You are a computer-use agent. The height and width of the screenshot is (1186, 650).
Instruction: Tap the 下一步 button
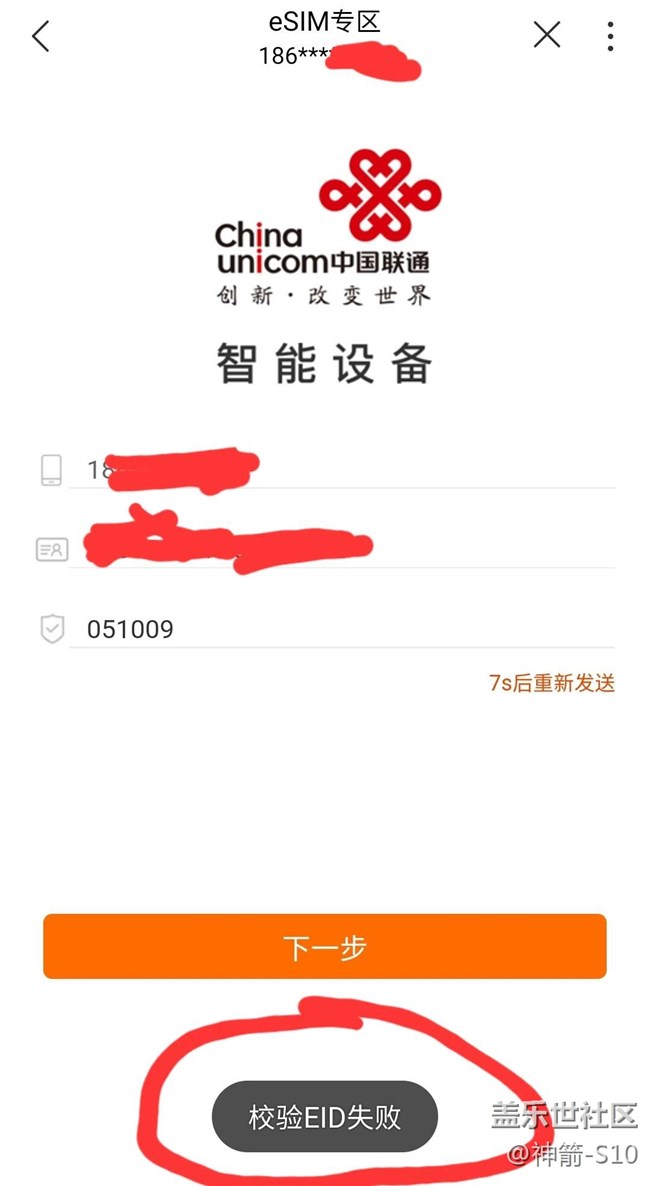(325, 946)
